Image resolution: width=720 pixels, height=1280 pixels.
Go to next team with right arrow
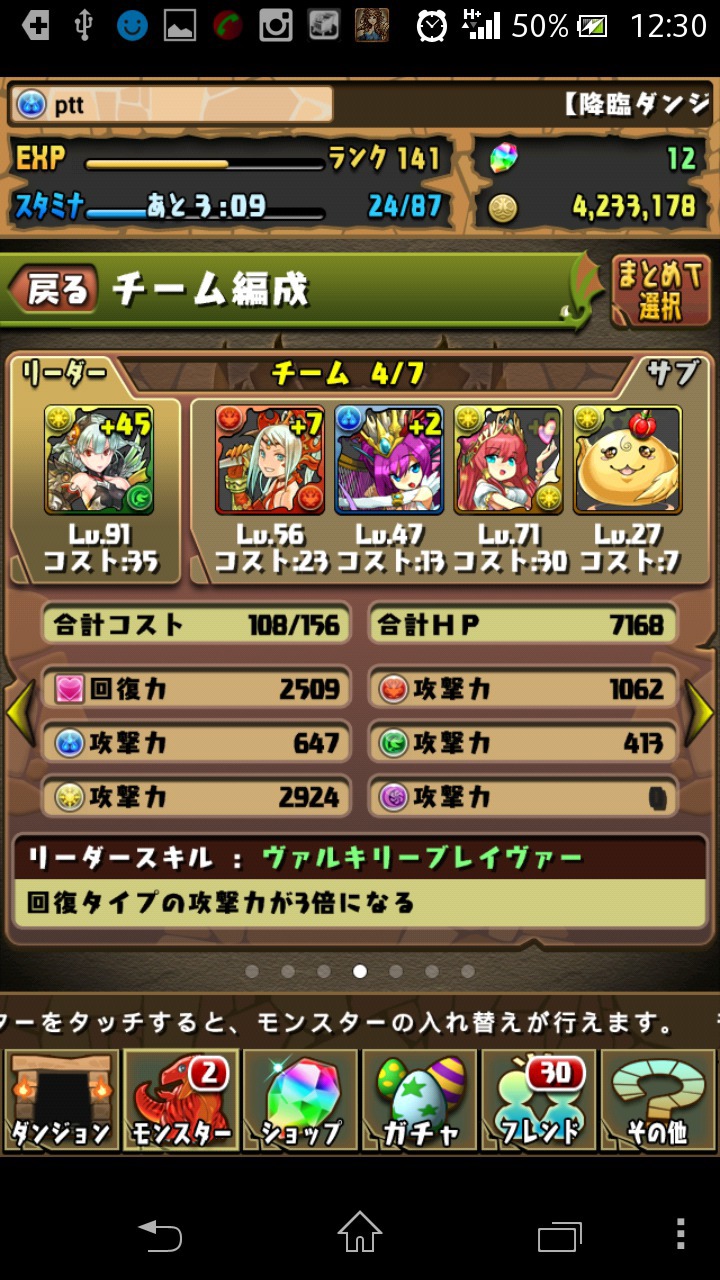700,712
